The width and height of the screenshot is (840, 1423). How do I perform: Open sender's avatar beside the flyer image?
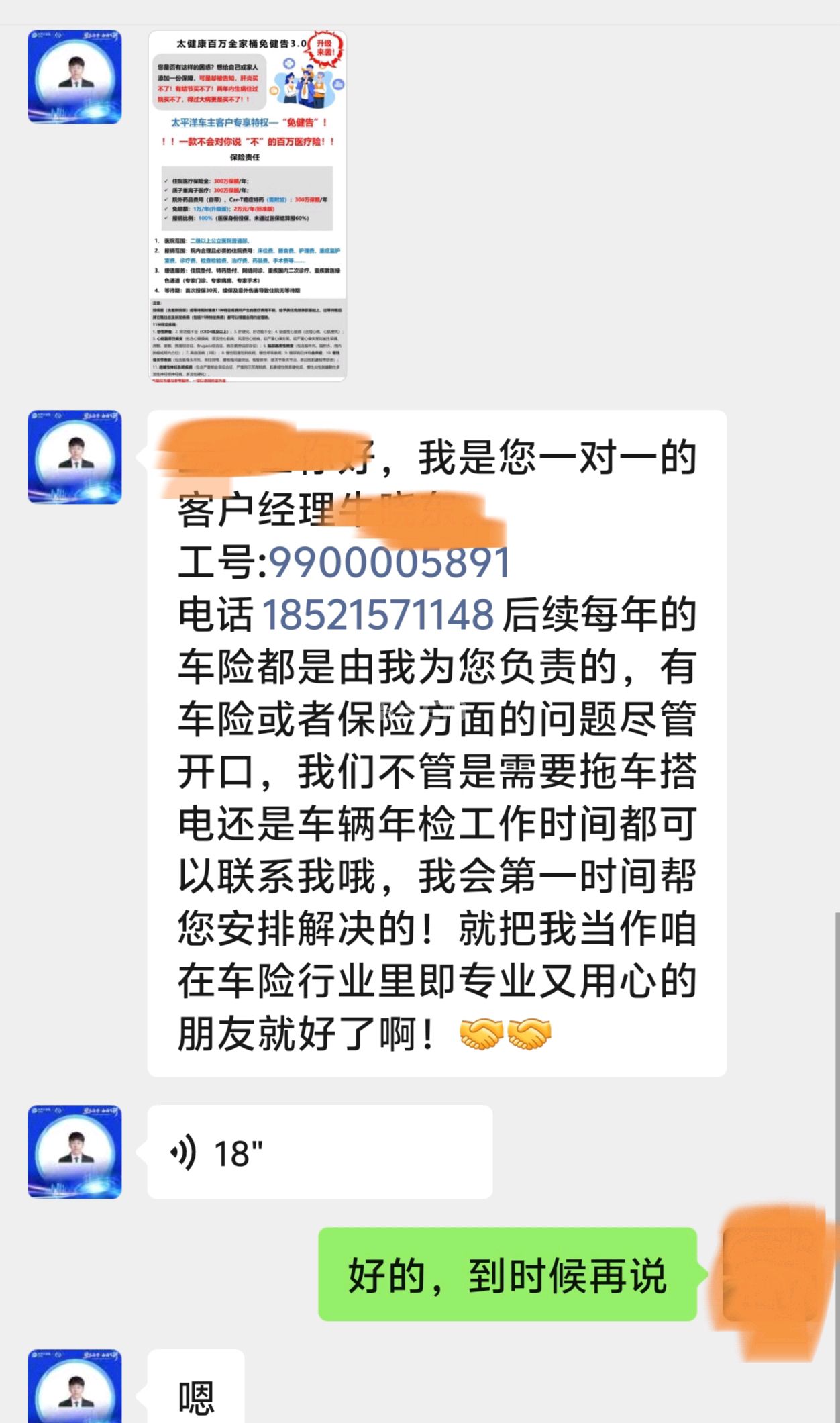tap(74, 77)
